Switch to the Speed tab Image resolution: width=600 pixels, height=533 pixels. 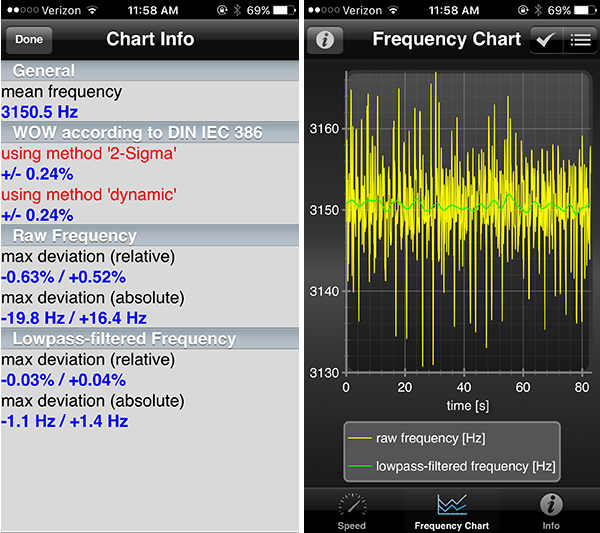click(x=351, y=510)
